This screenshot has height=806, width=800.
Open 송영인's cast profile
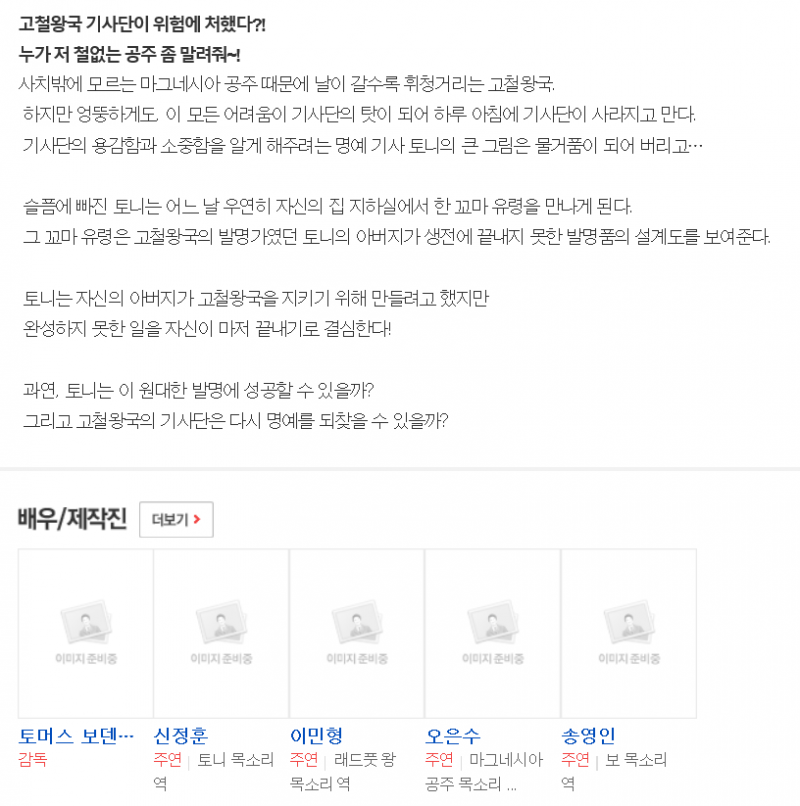pos(589,736)
